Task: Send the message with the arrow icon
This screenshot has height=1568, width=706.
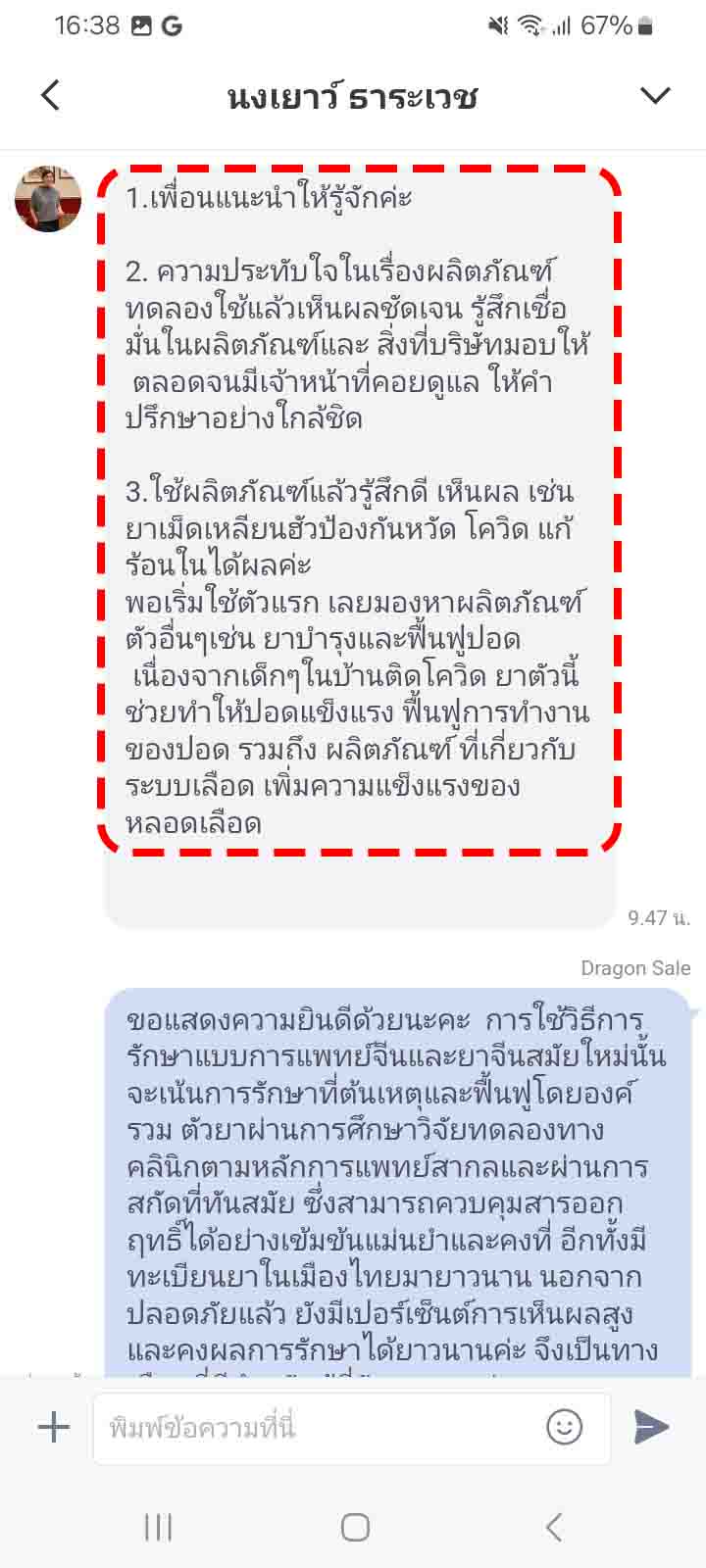Action: tap(651, 1427)
